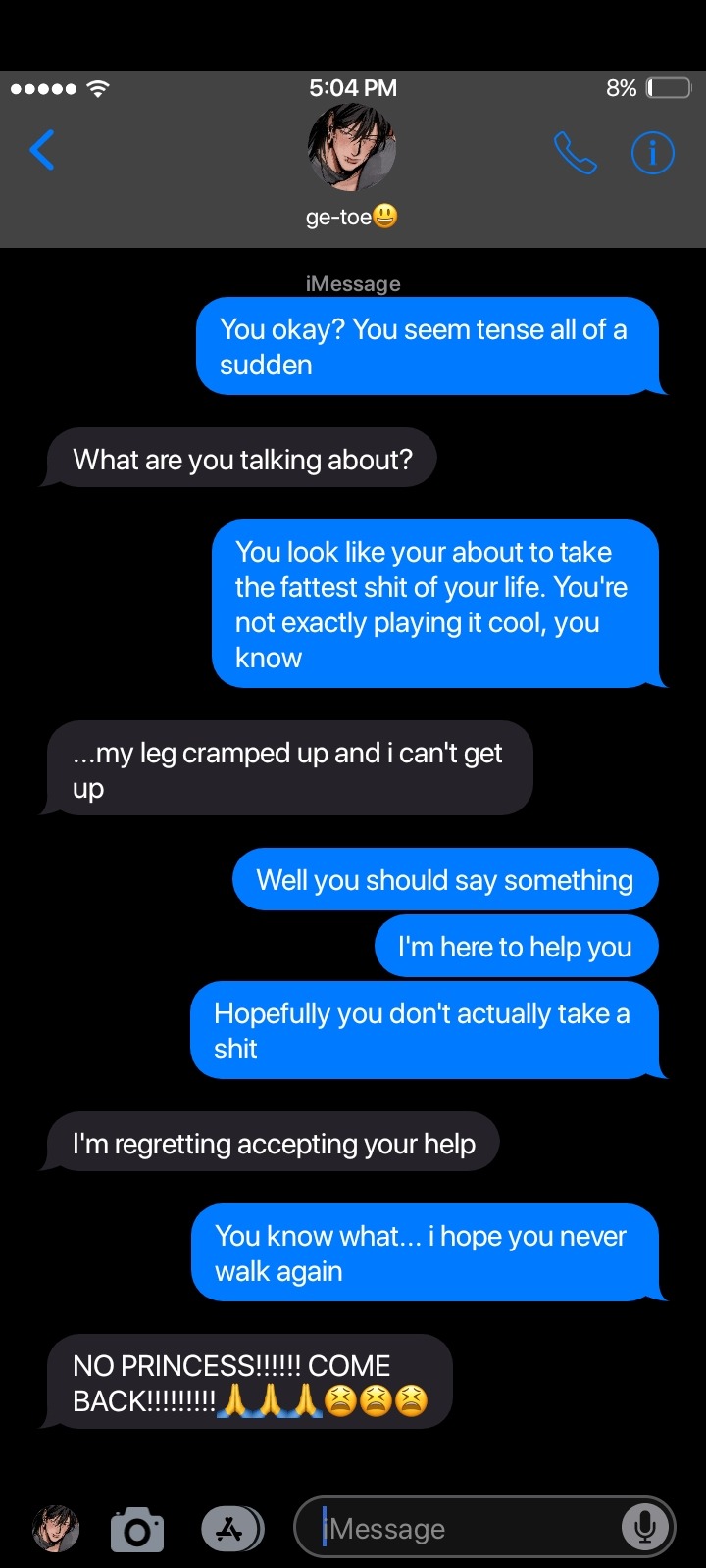Call ge-toe with the phone icon
706x1568 pixels.
pyautogui.click(x=576, y=153)
